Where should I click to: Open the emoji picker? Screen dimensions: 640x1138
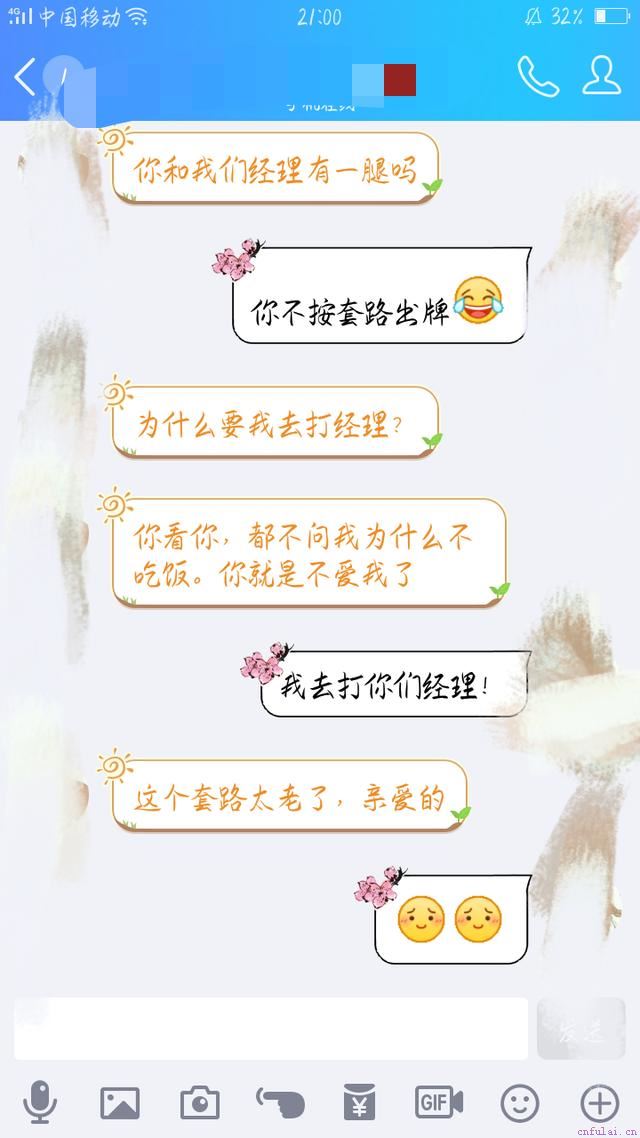pyautogui.click(x=519, y=1103)
